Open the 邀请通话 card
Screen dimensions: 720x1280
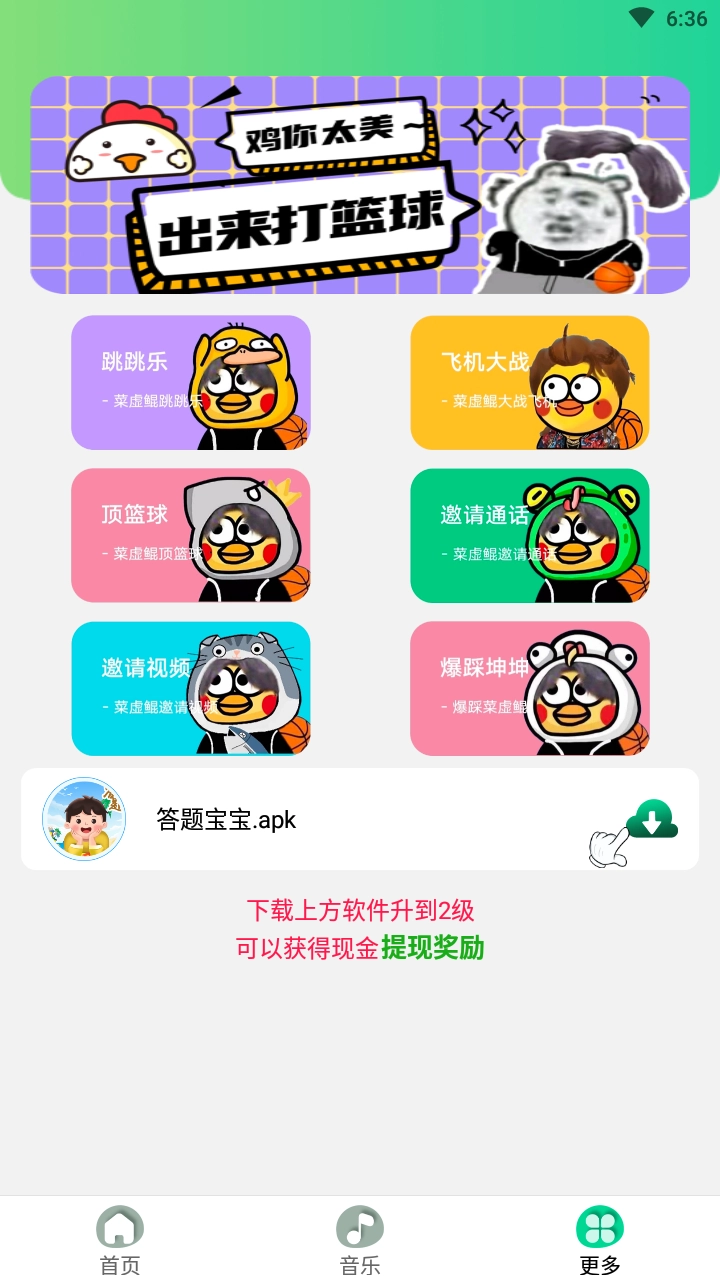pyautogui.click(x=530, y=536)
